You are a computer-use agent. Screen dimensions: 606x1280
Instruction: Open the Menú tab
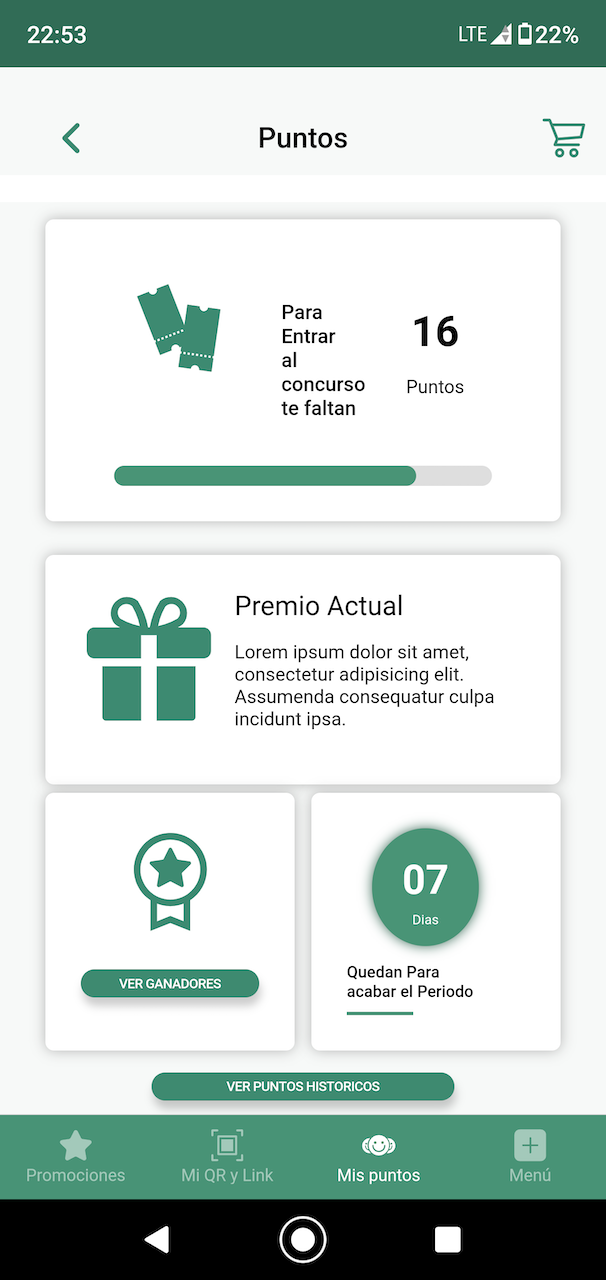pos(530,1157)
